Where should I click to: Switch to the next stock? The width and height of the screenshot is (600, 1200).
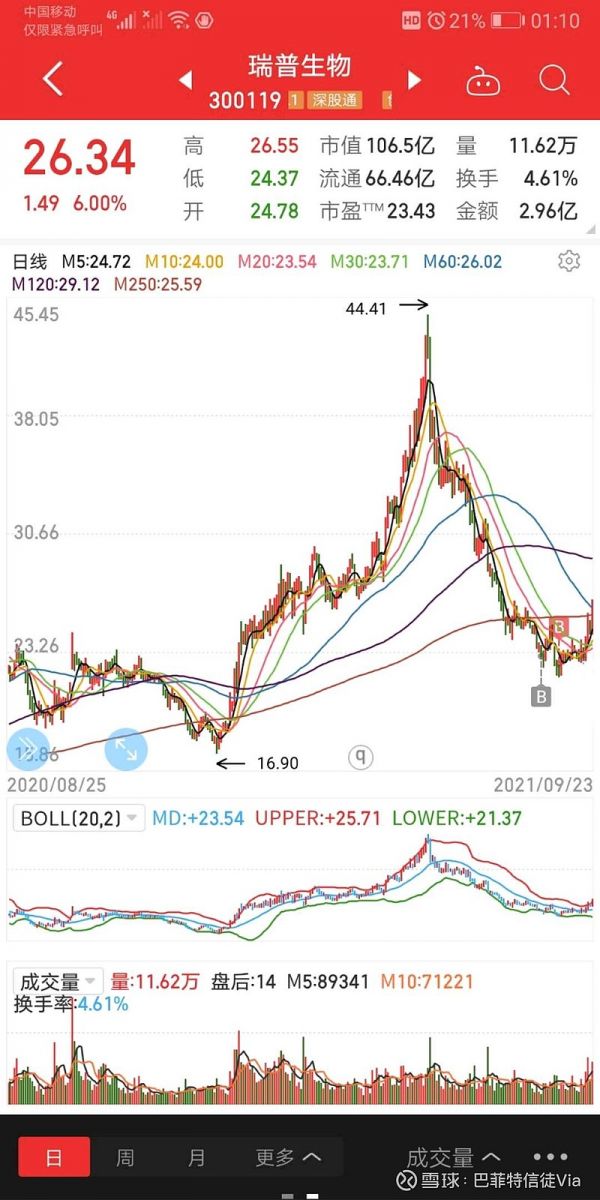[415, 80]
